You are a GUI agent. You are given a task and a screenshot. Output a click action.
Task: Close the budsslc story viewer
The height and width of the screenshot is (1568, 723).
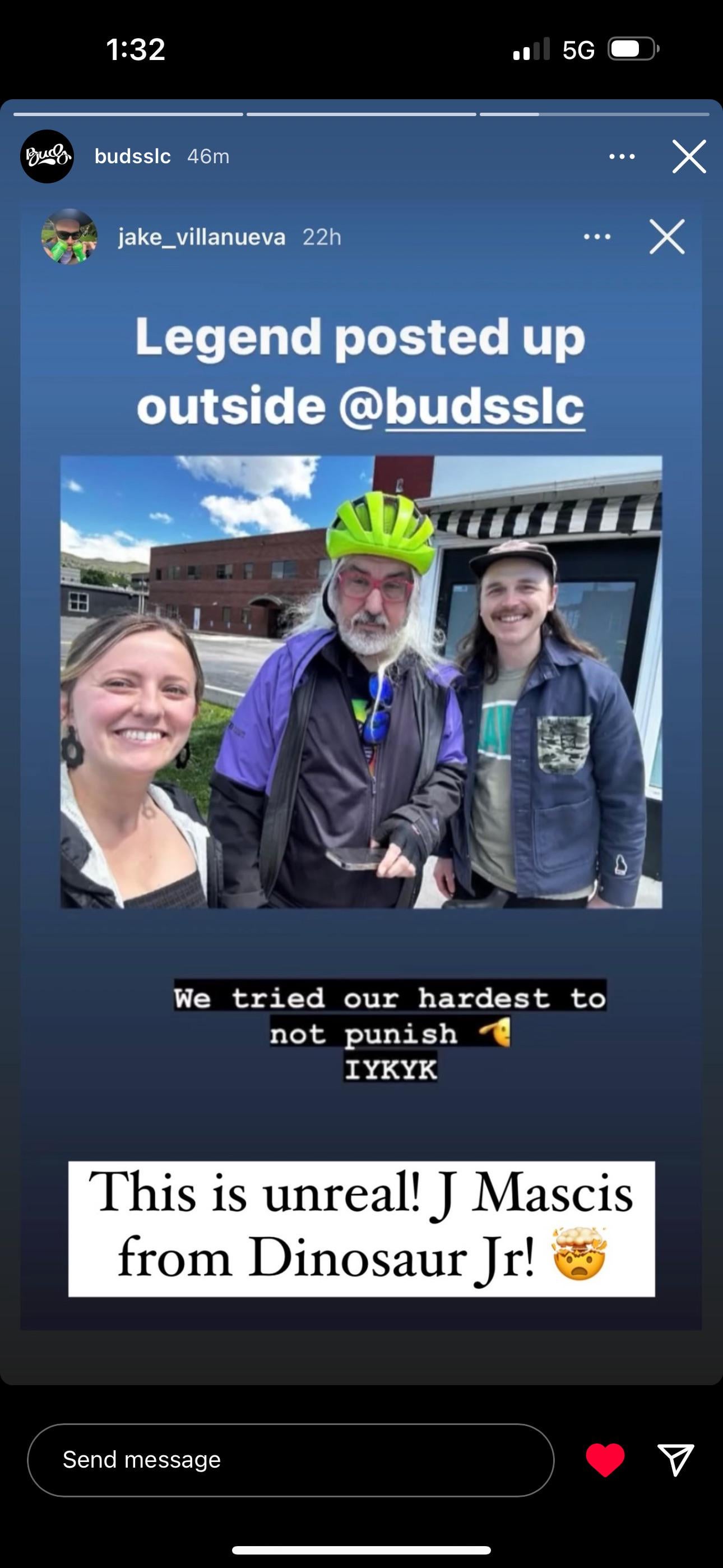pyautogui.click(x=689, y=156)
